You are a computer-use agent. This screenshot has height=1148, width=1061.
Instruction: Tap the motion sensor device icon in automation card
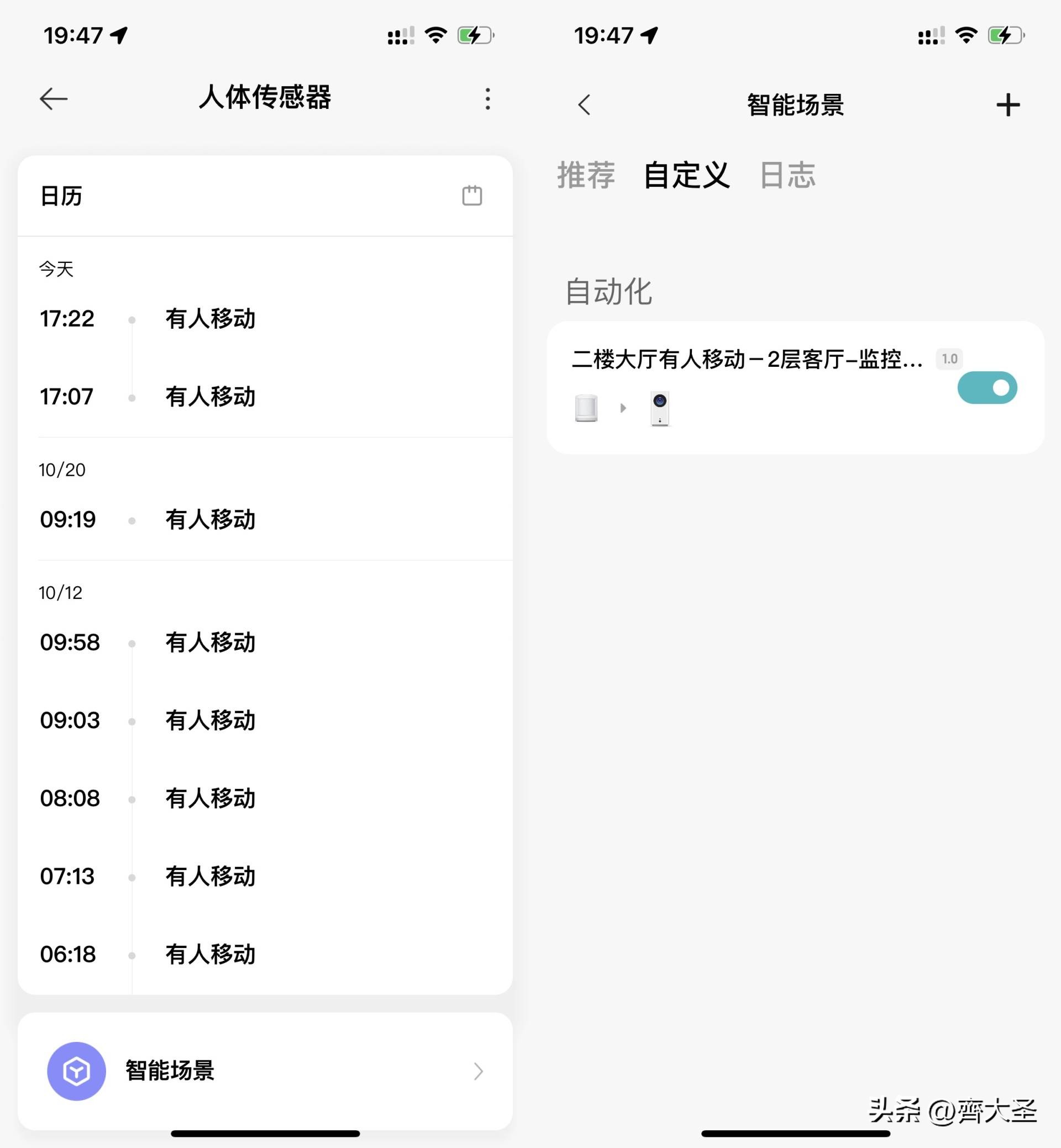[x=587, y=408]
